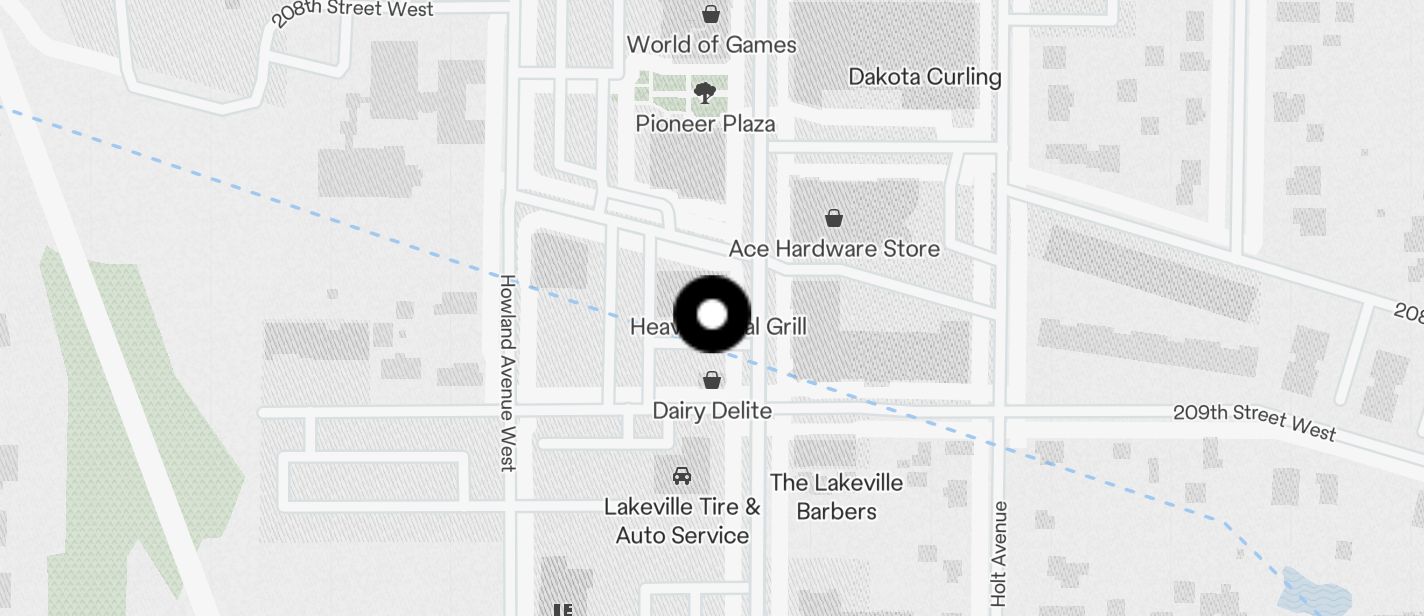Select the Pioneer Plaza park marker
Viewport: 1424px width, 616px height.
tap(705, 94)
